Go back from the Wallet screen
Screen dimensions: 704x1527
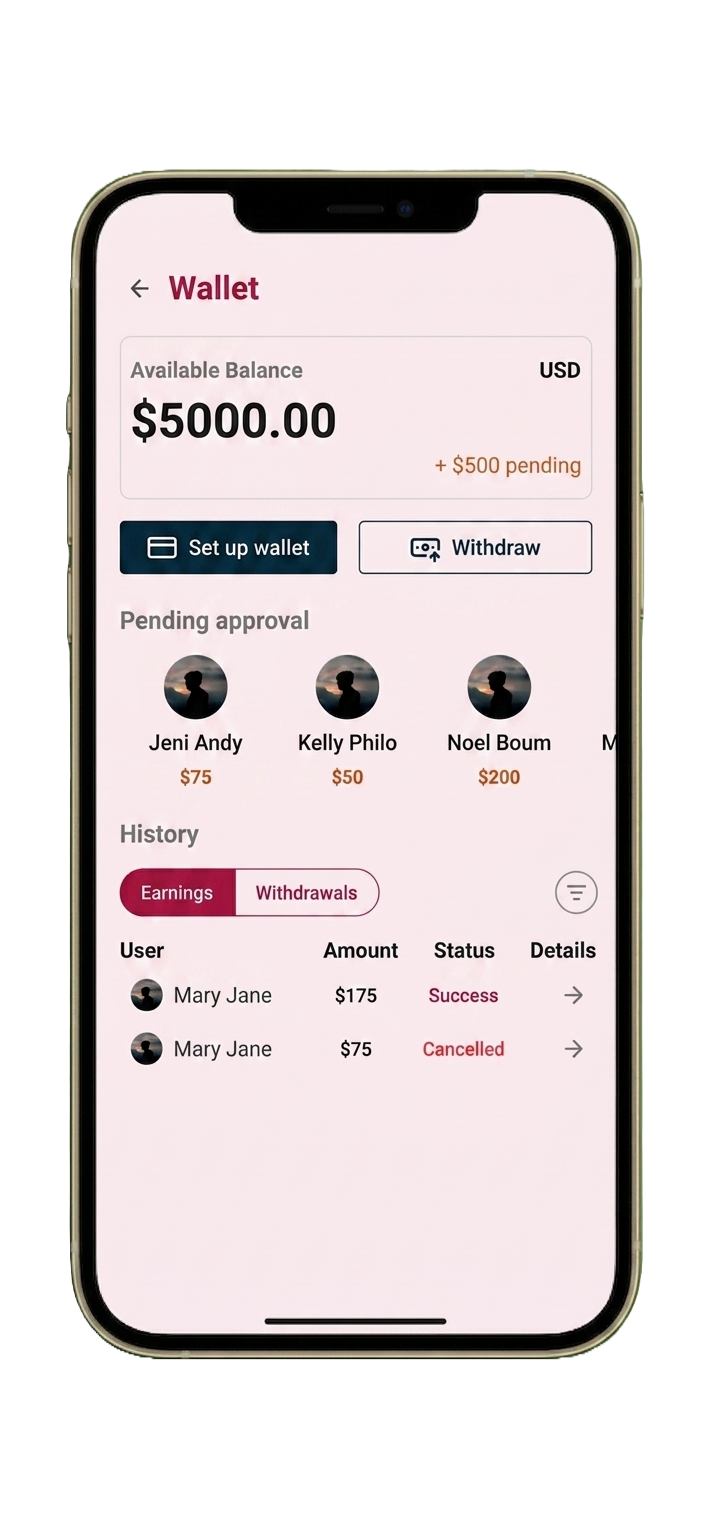(x=139, y=289)
